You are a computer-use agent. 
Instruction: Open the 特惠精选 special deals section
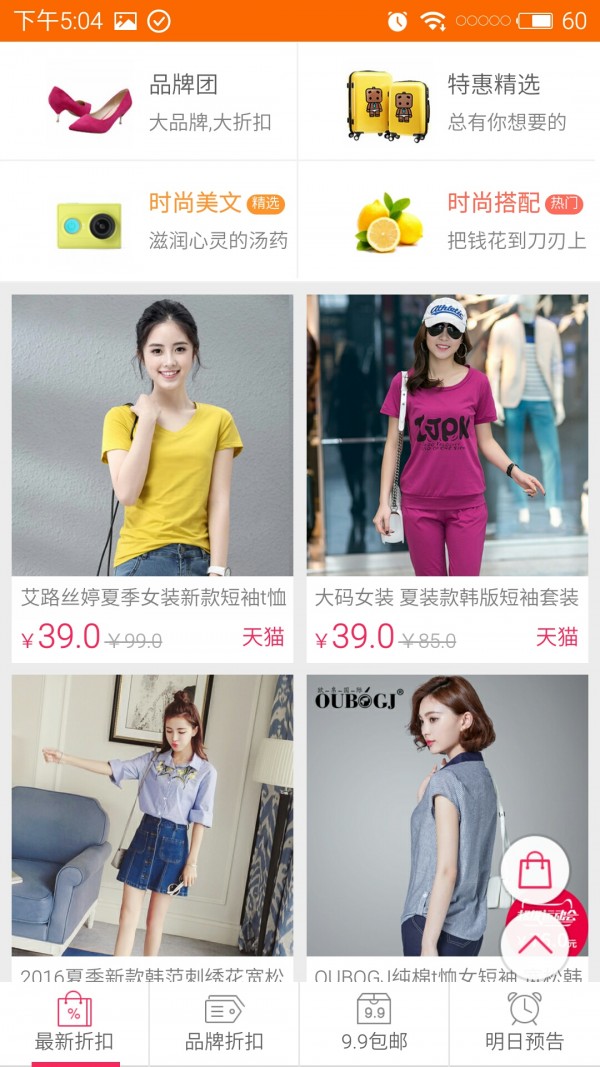448,103
